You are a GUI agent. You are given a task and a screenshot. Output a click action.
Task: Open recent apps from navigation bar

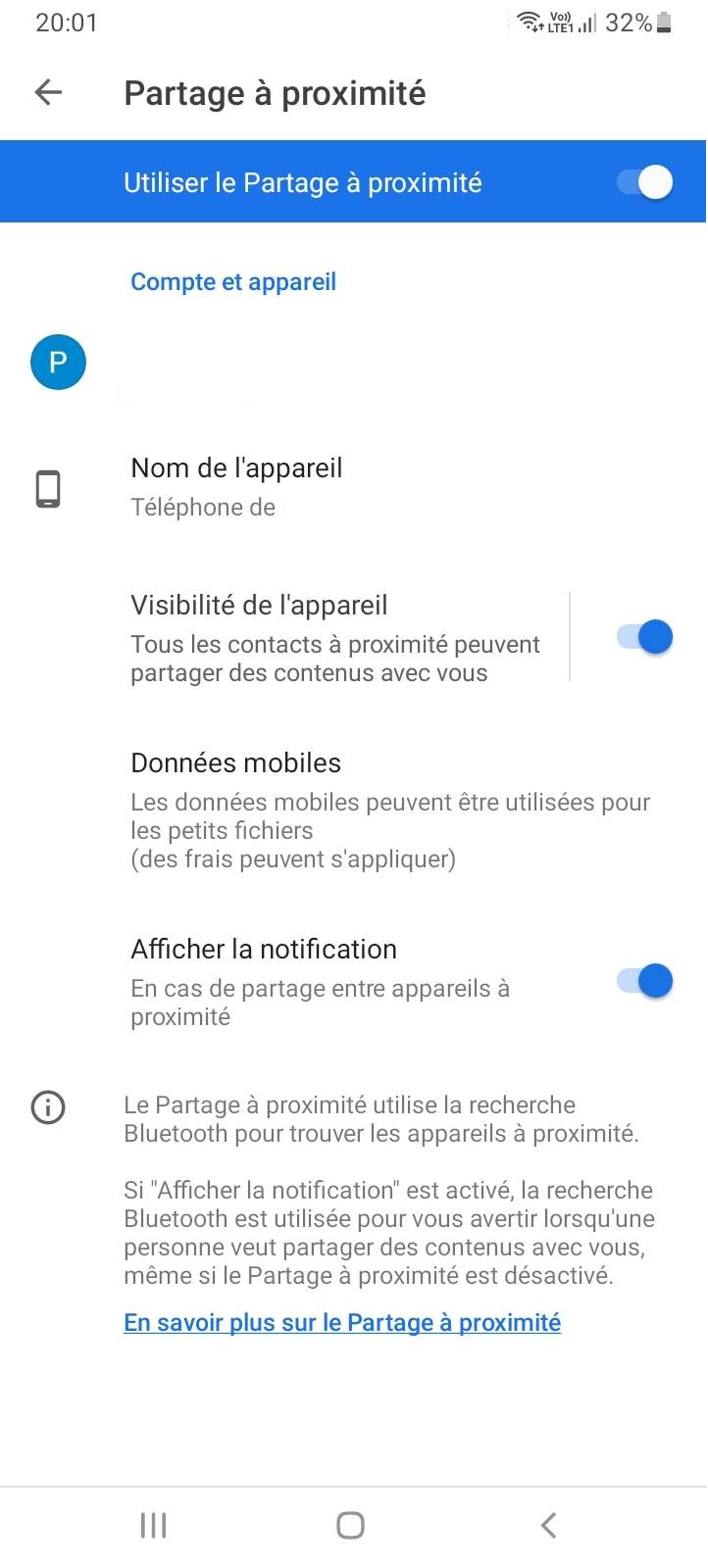point(154,1525)
